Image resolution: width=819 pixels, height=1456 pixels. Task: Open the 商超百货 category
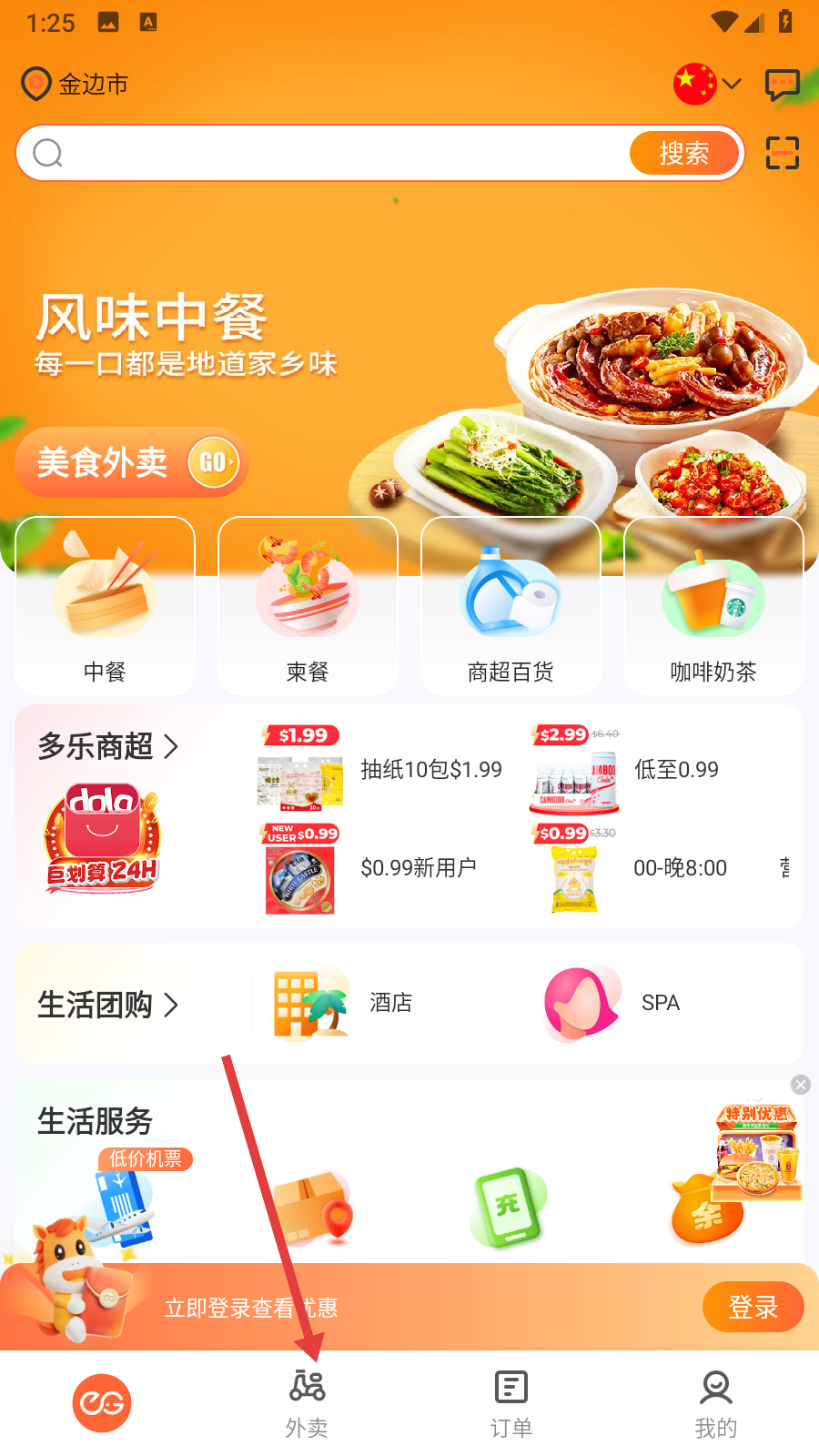coord(511,606)
